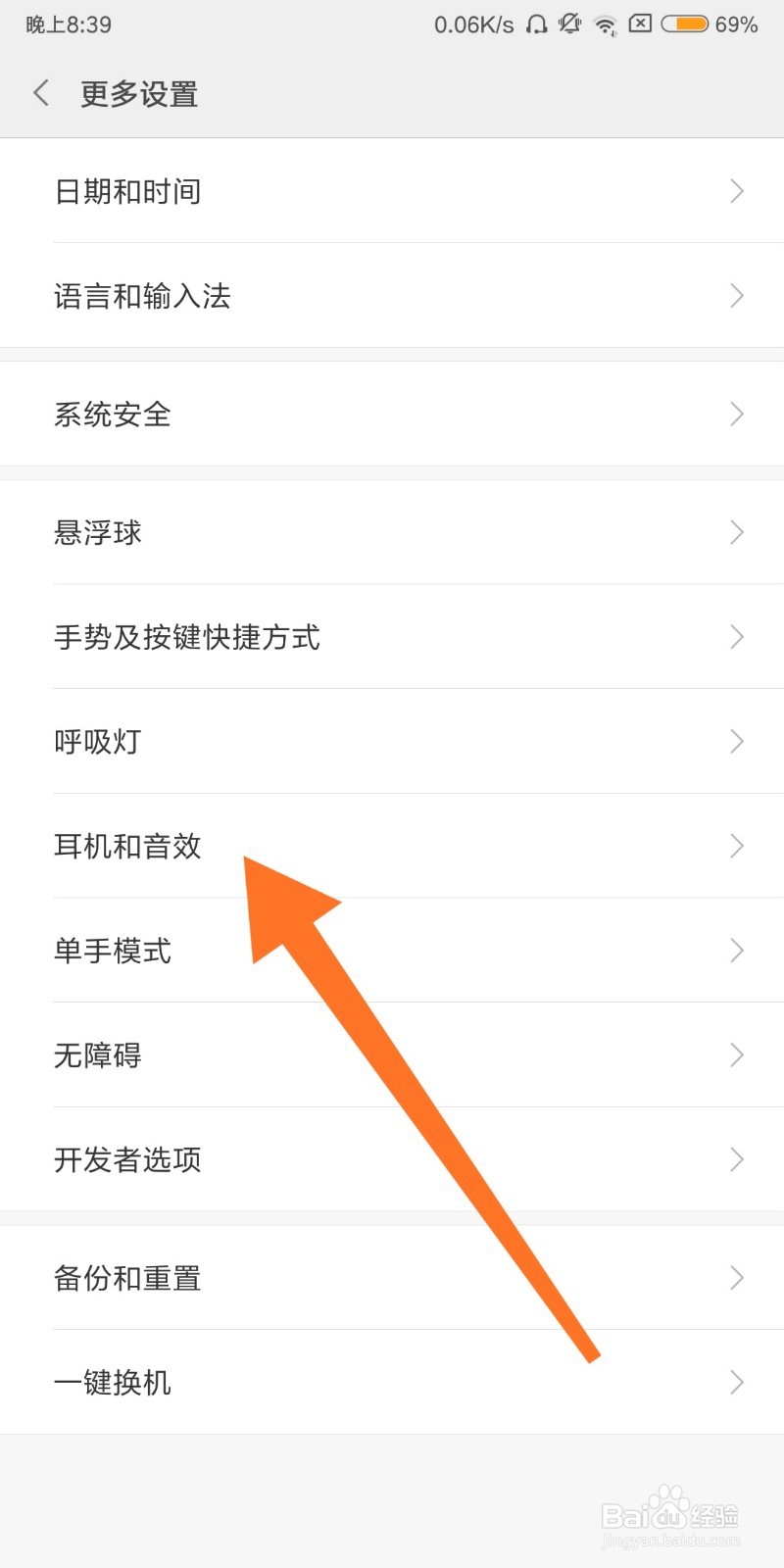Expand 系统安全 via its chevron
Viewport: 784px width, 1568px height.
click(x=737, y=414)
